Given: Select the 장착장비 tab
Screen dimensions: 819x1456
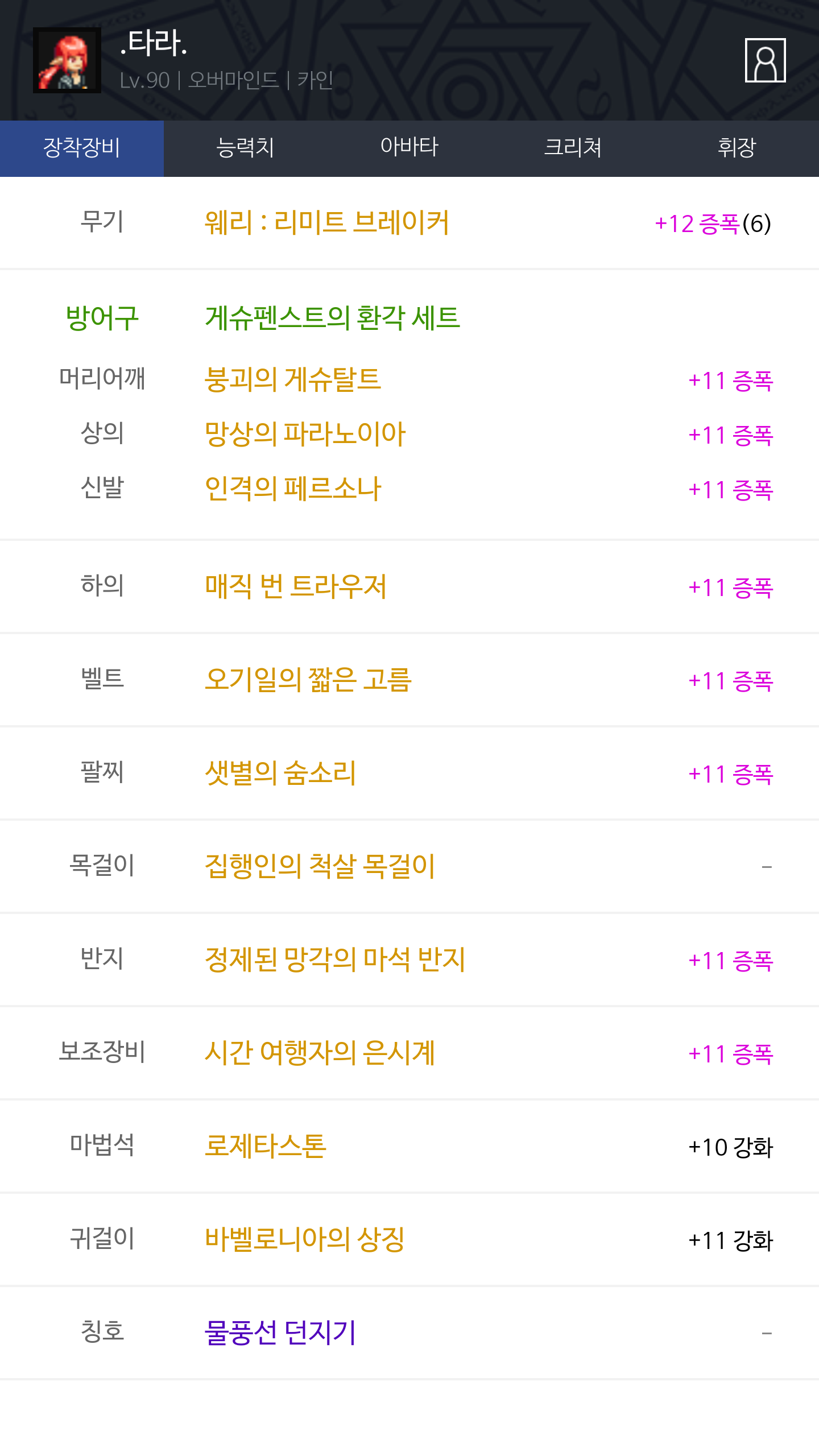Looking at the screenshot, I should click(x=82, y=148).
